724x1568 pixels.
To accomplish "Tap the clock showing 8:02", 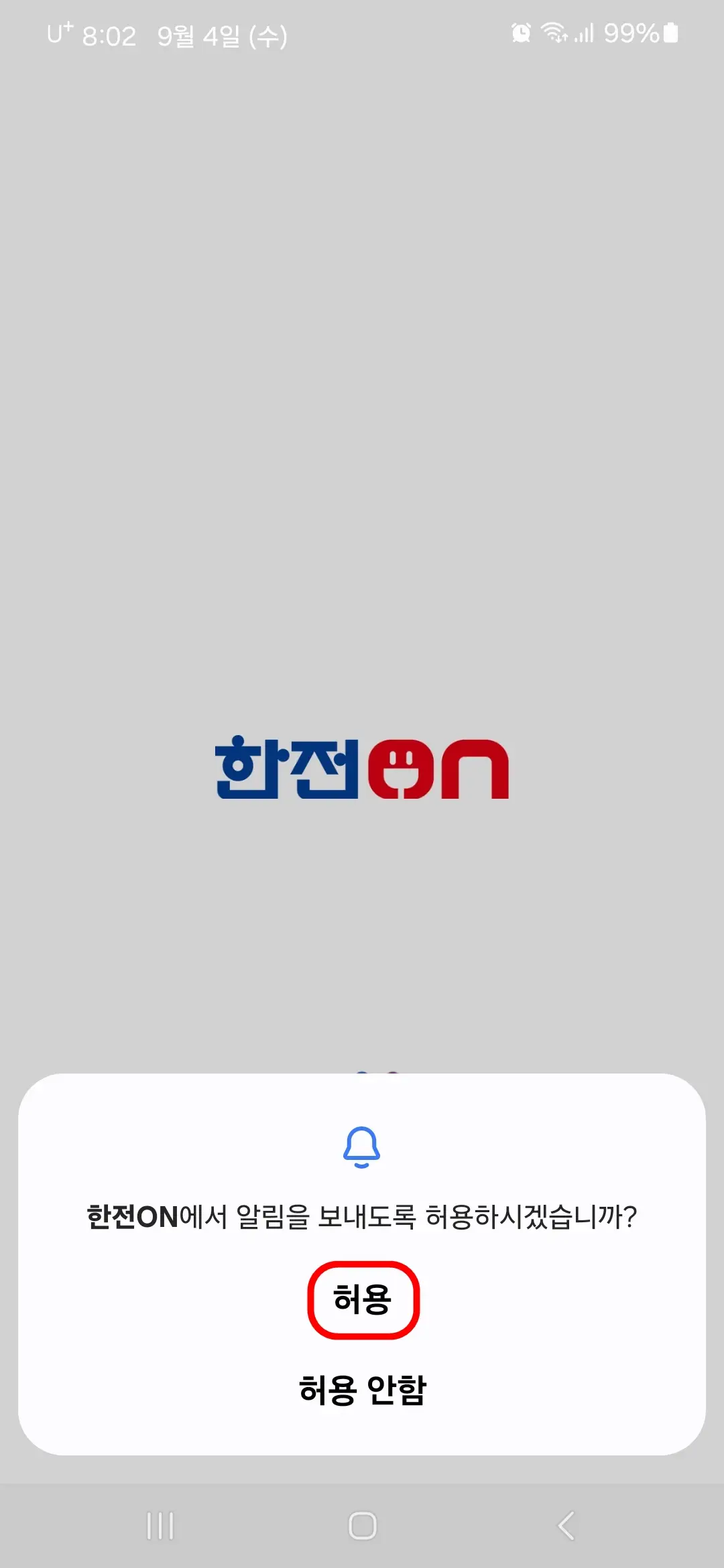I will tap(109, 37).
